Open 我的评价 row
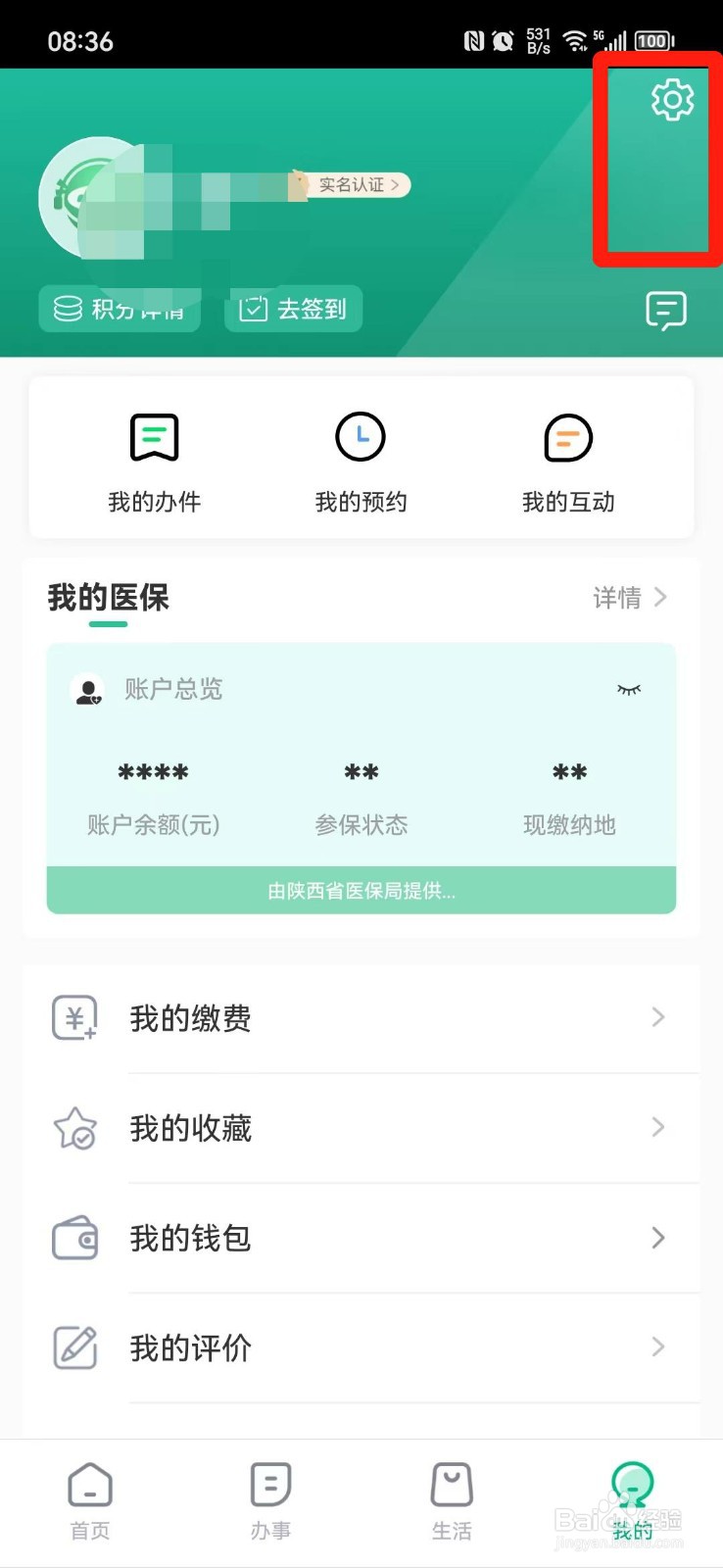 (x=361, y=1347)
